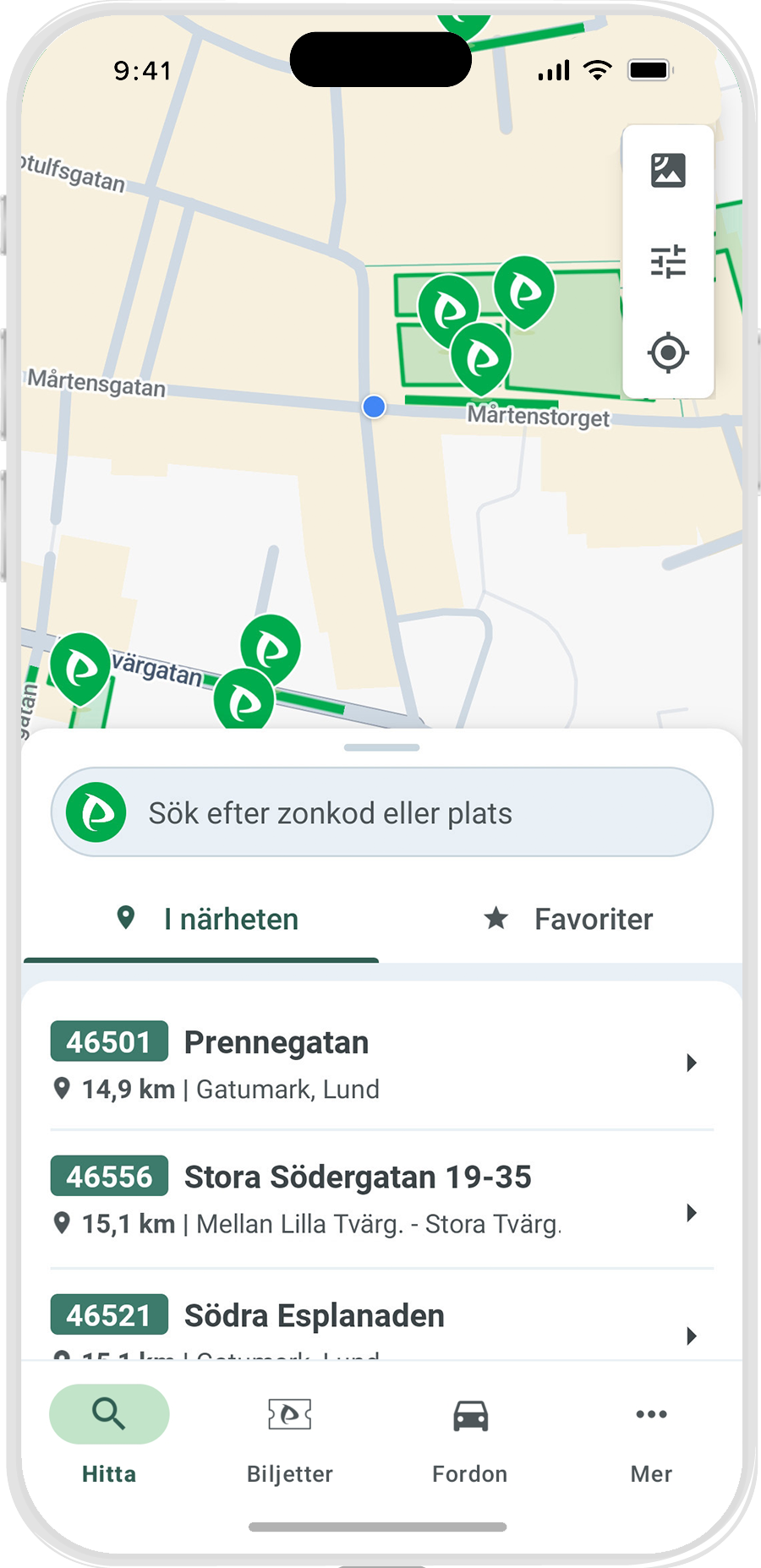Switch the map to satellite view

point(668,170)
